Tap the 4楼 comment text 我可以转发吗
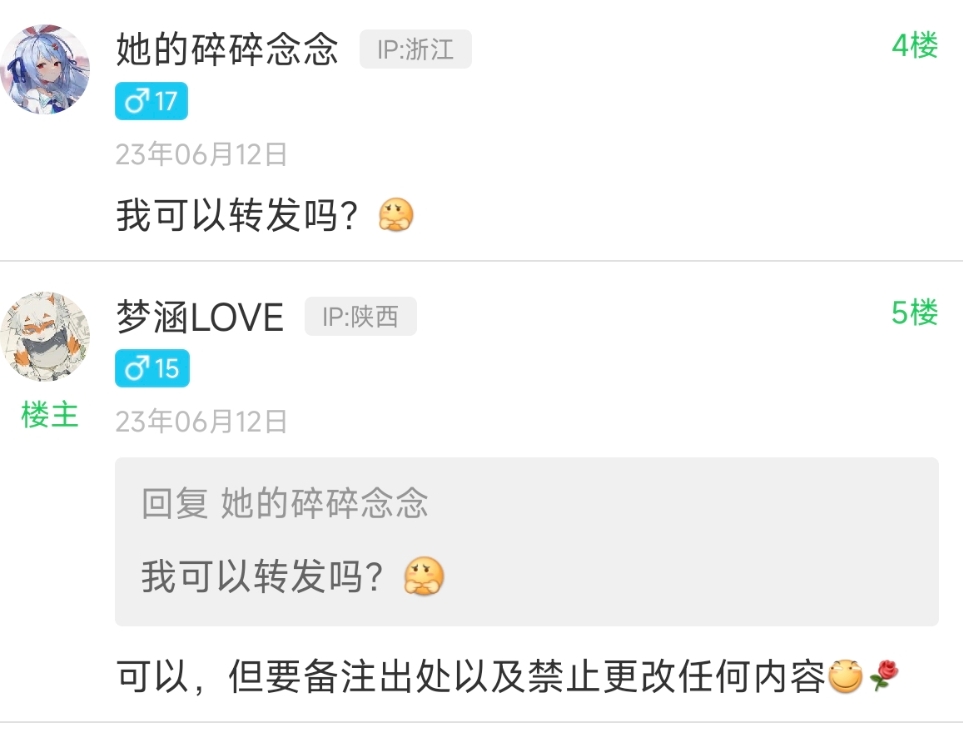963x734 pixels. click(x=238, y=215)
